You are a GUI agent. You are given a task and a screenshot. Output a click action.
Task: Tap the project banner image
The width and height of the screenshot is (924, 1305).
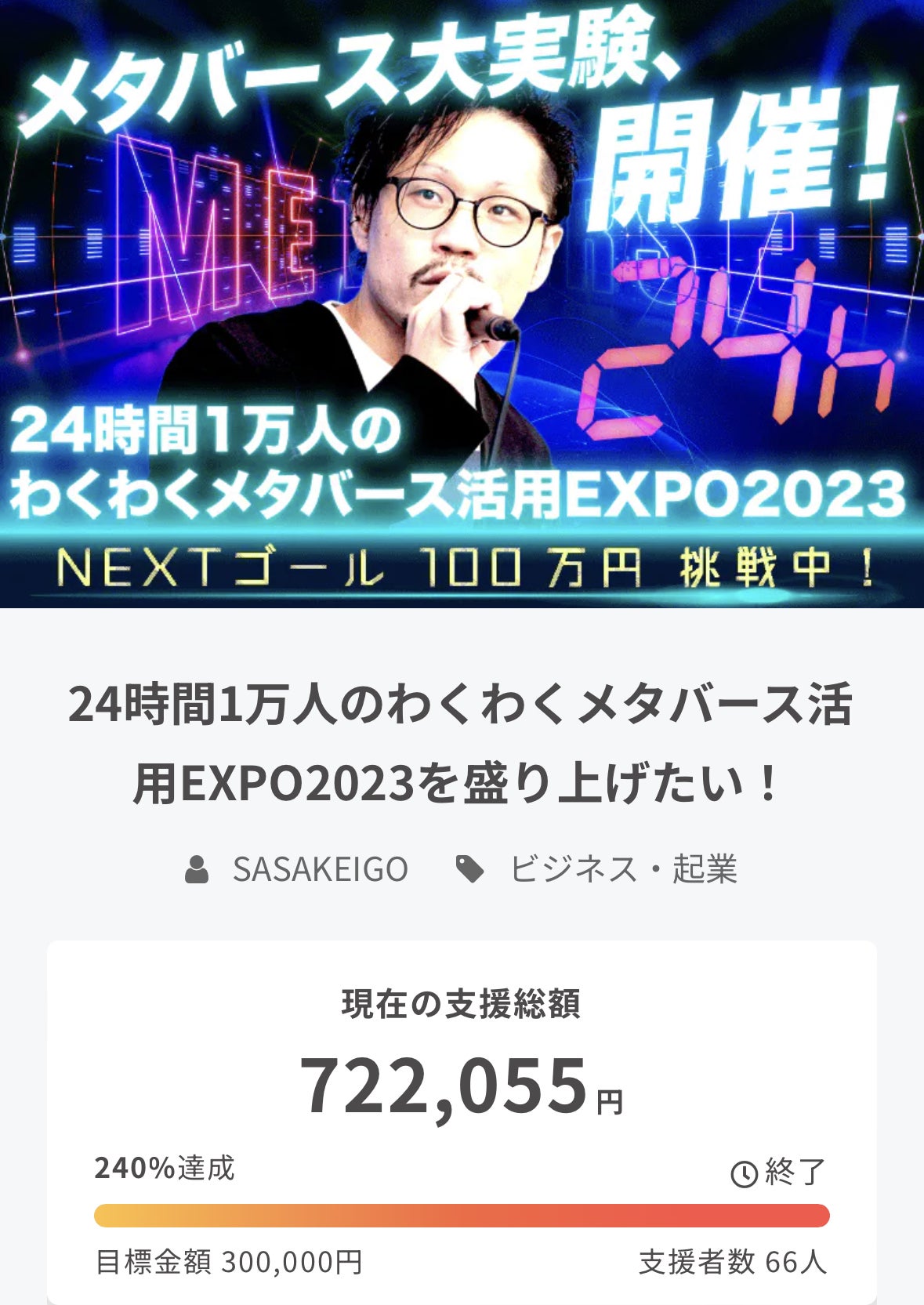(x=462, y=304)
